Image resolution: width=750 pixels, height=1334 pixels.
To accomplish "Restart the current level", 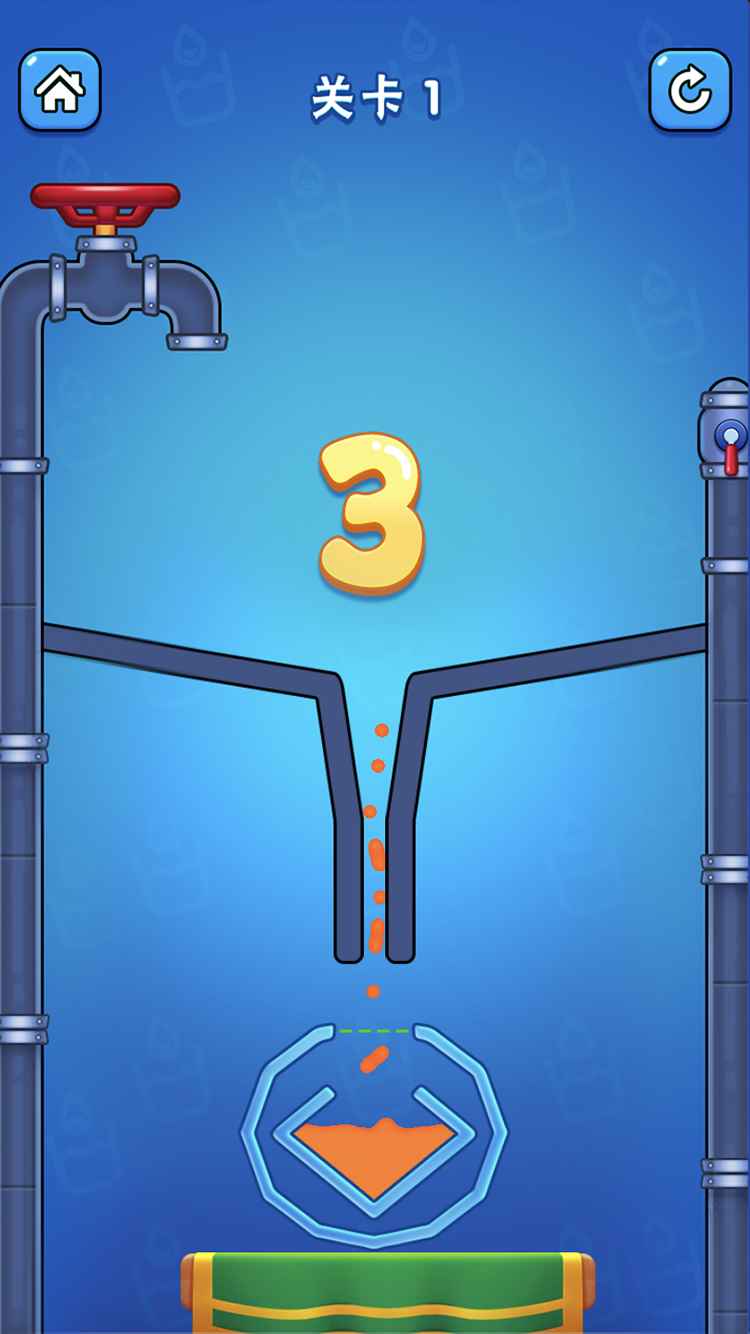I will coord(690,90).
